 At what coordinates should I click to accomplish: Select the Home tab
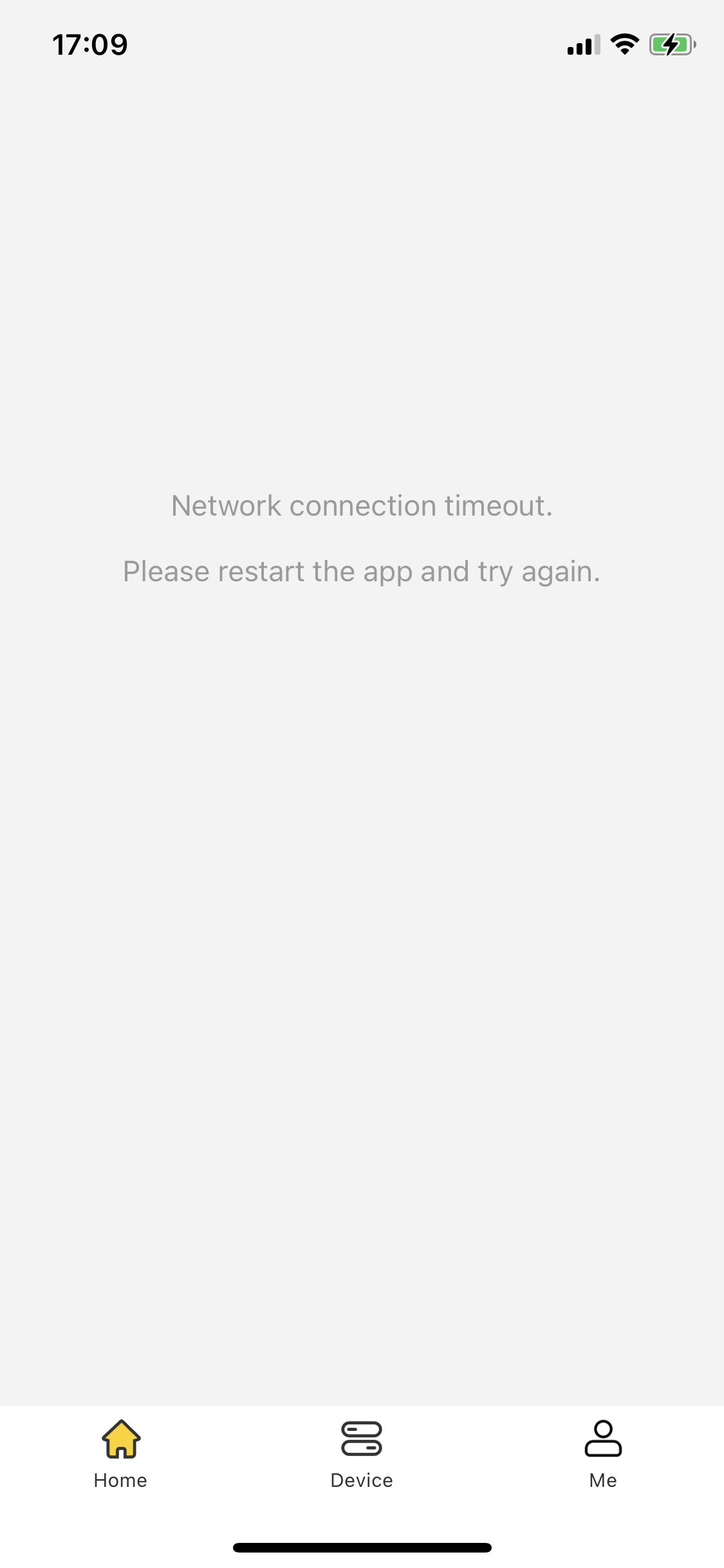(120, 1454)
